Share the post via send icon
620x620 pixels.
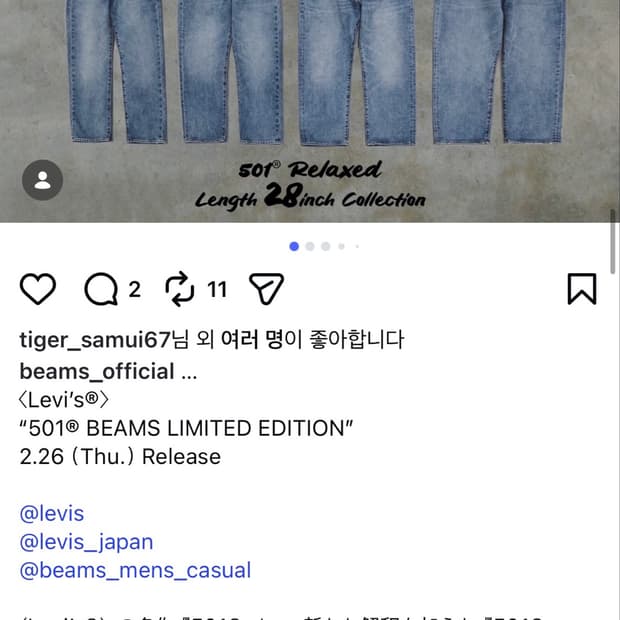267,289
